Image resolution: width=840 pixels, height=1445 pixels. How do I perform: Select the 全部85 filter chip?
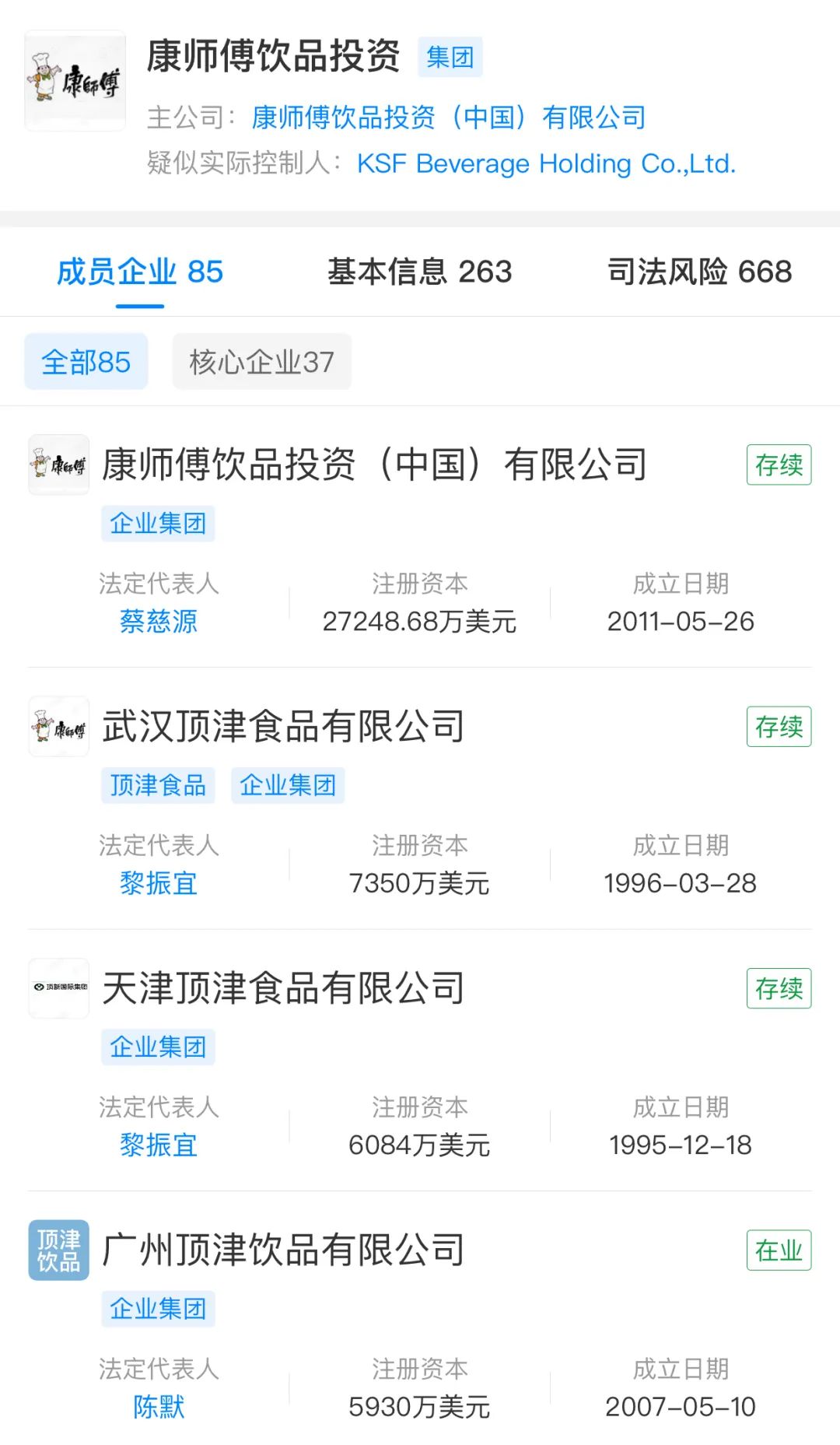click(86, 362)
